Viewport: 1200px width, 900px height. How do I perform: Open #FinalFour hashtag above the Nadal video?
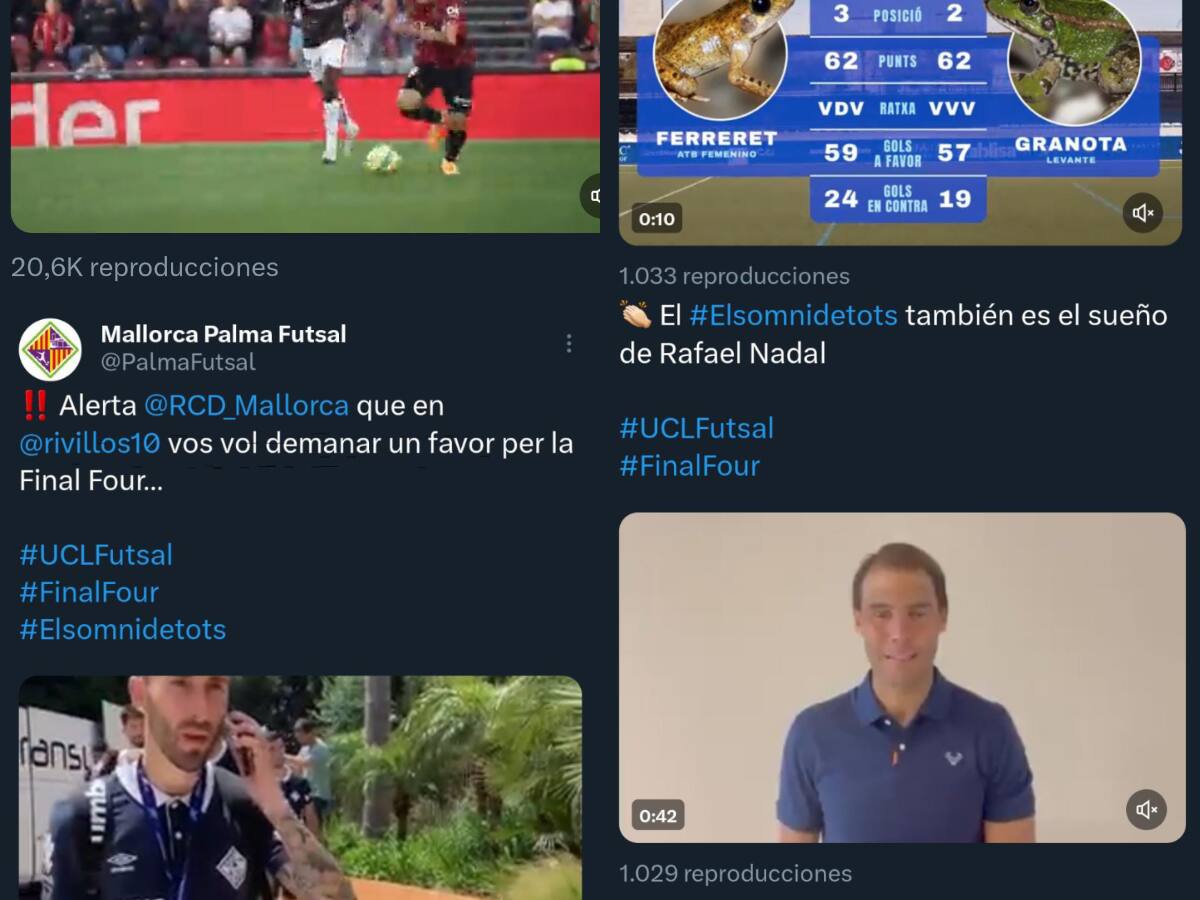coord(689,466)
